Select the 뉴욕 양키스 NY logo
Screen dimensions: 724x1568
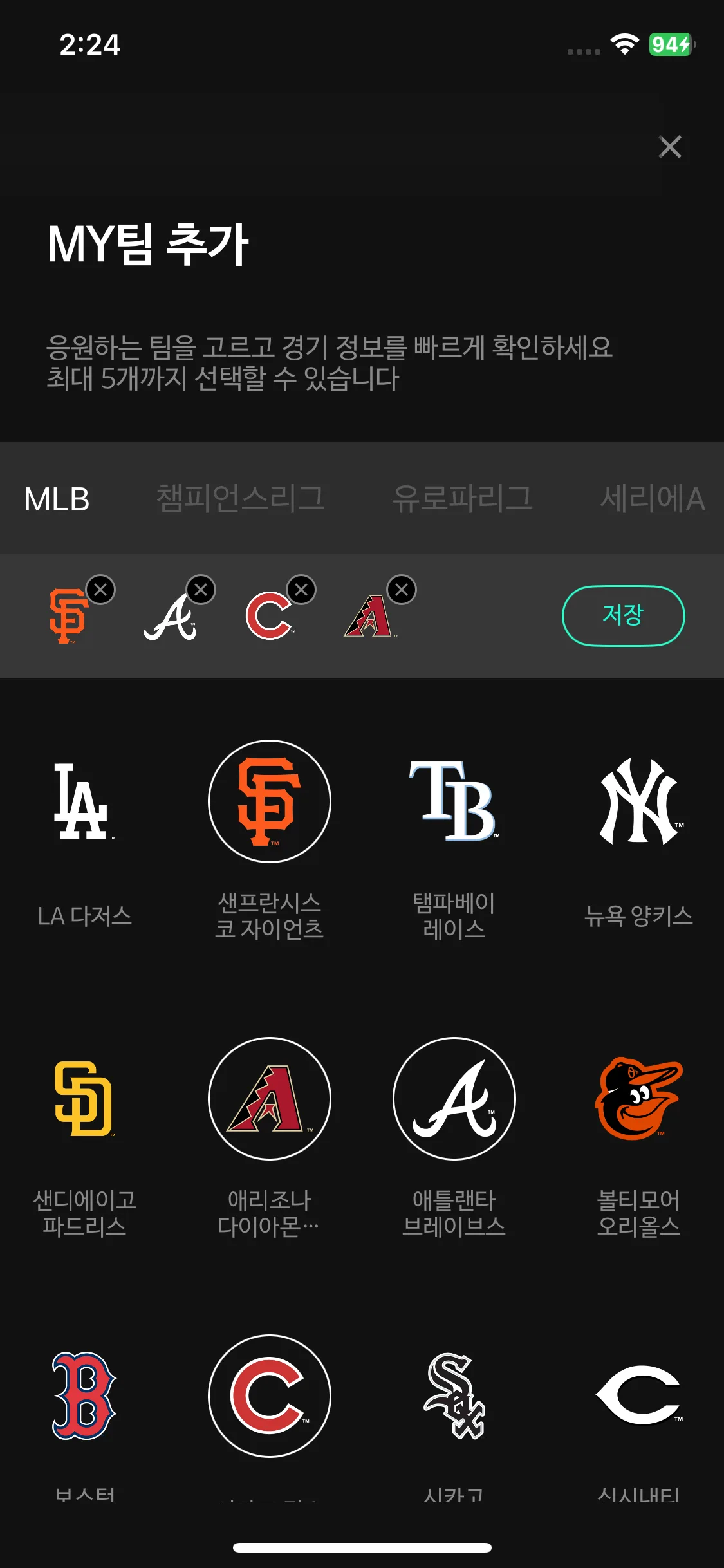pos(638,800)
